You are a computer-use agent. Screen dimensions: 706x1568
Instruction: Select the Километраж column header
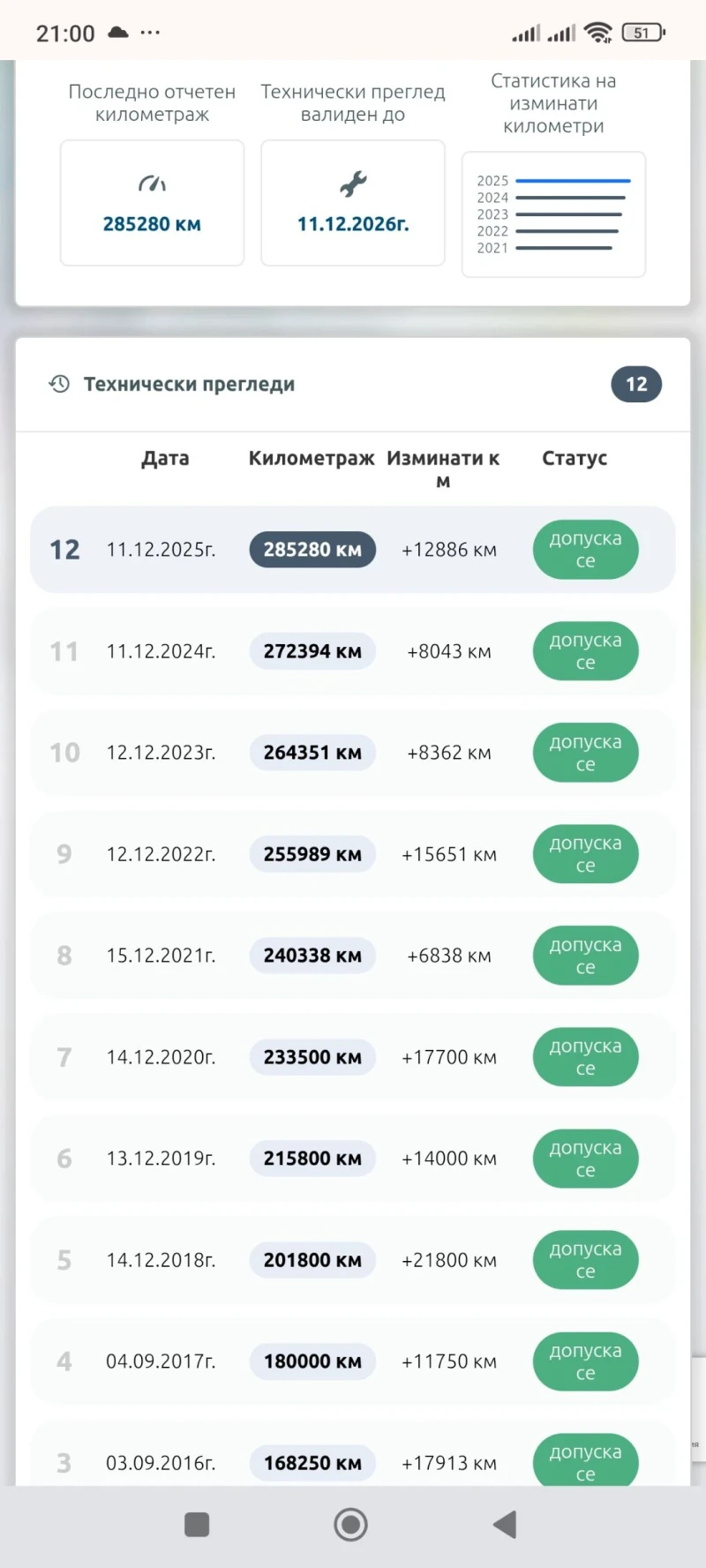tap(312, 458)
